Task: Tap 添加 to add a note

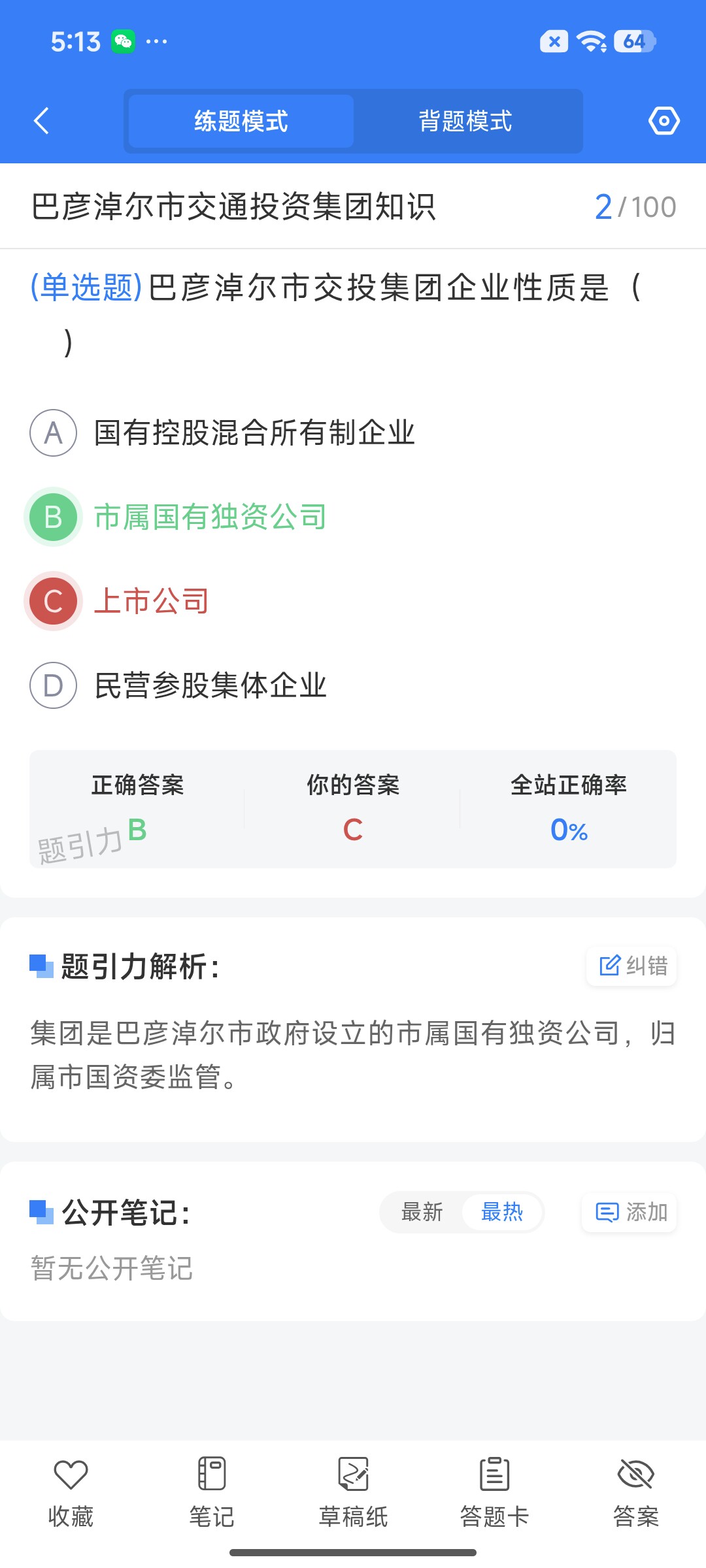Action: (630, 1213)
